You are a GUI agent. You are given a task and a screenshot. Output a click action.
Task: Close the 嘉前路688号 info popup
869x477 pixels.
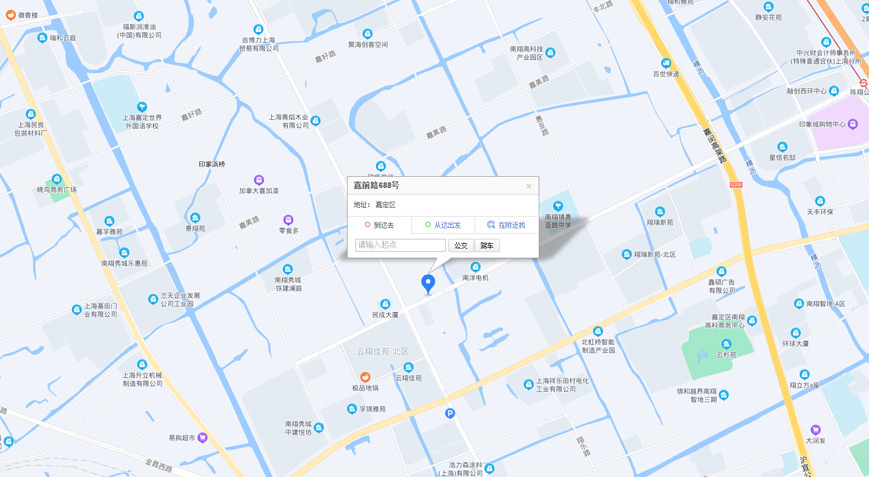(529, 186)
